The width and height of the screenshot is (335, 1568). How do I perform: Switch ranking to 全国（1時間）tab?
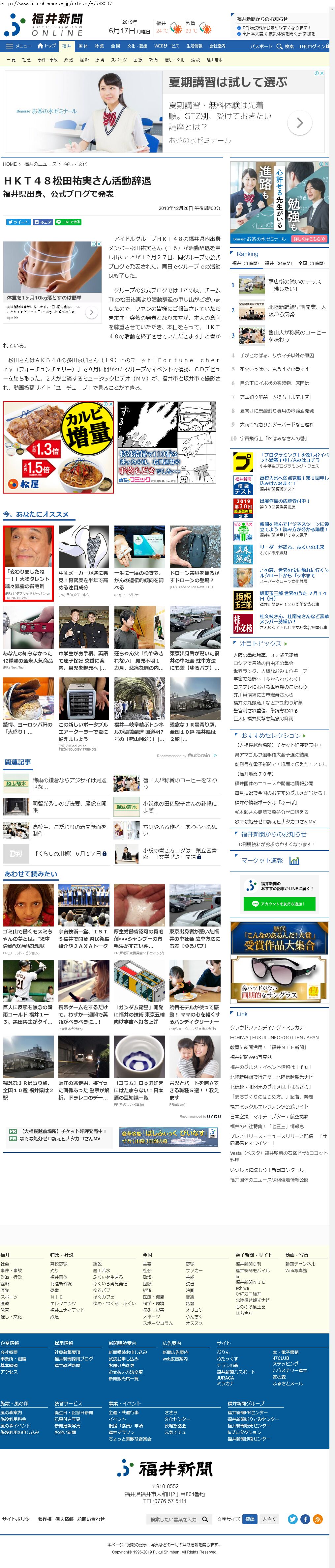311,263
